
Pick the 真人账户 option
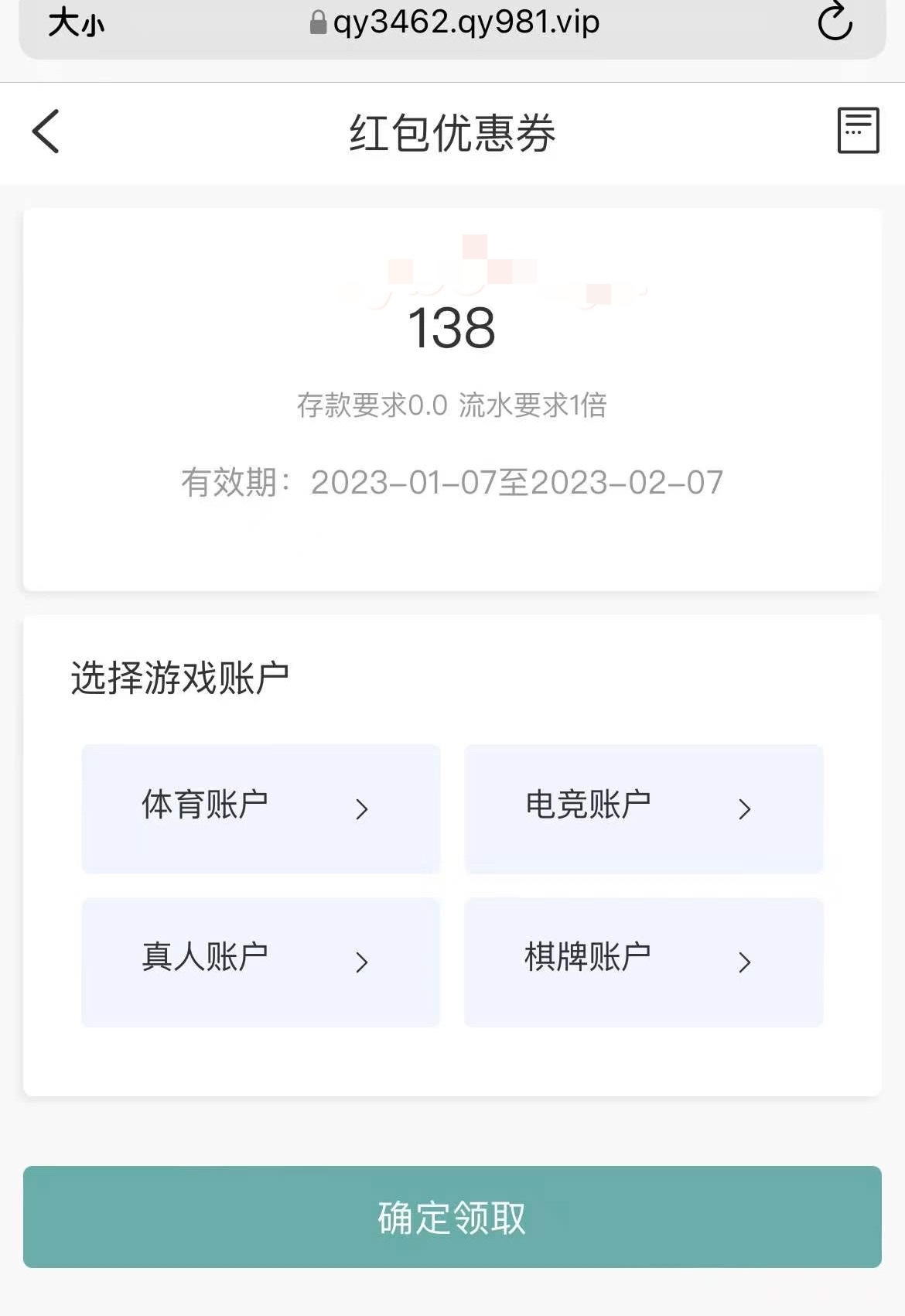pyautogui.click(x=261, y=962)
